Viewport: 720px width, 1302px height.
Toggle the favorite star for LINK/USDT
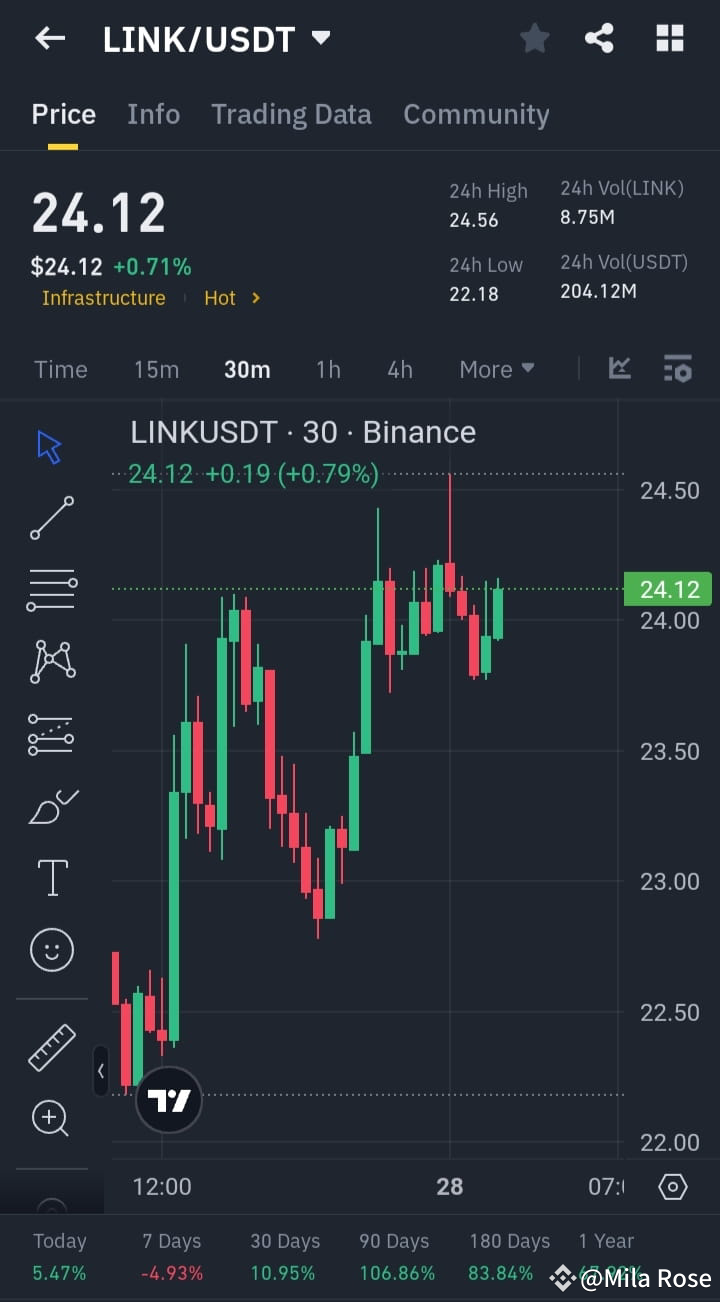tap(534, 38)
